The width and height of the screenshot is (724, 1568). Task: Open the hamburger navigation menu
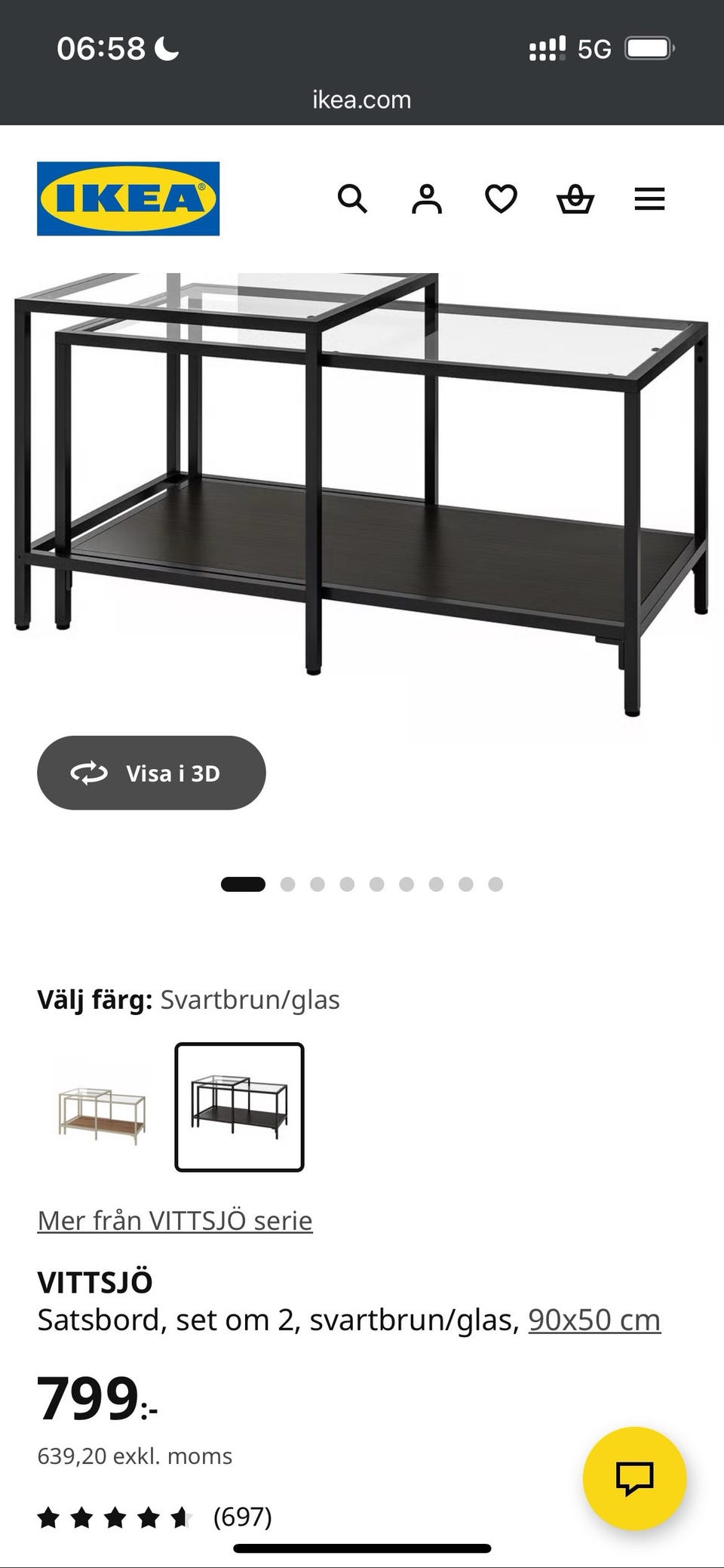[x=649, y=198]
